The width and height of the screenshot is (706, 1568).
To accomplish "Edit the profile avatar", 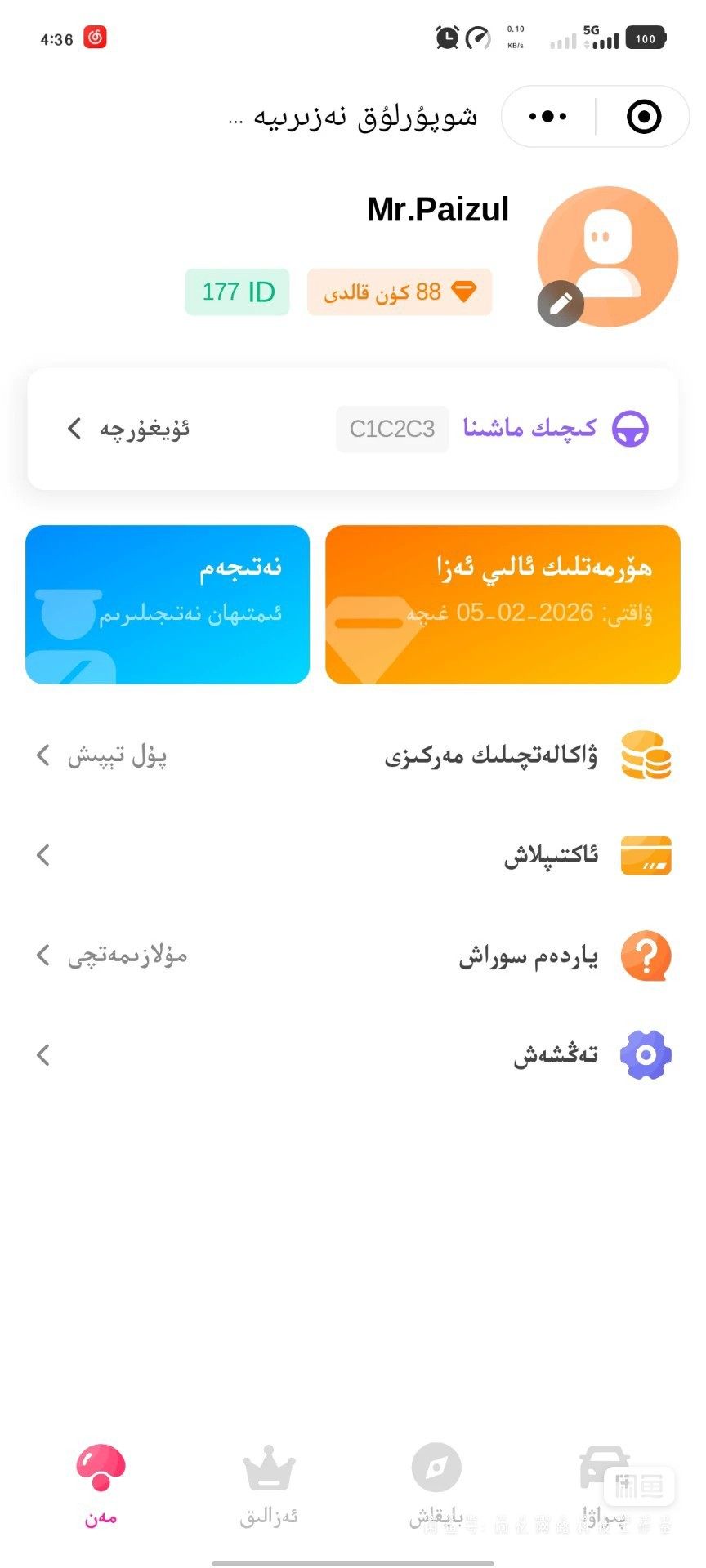I will pos(561,304).
